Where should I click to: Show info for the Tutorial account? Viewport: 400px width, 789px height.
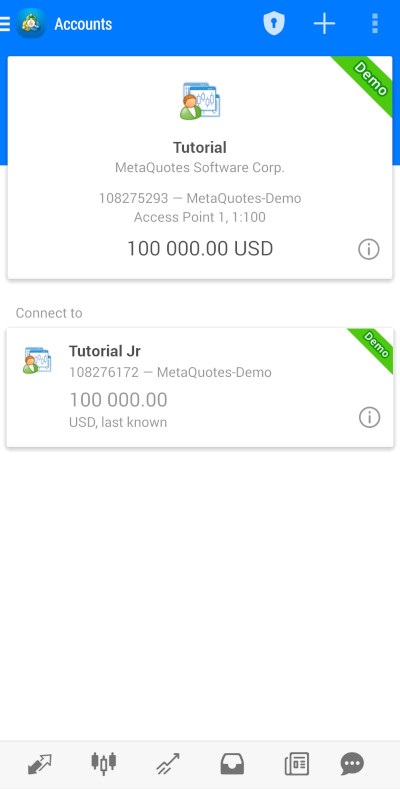368,249
